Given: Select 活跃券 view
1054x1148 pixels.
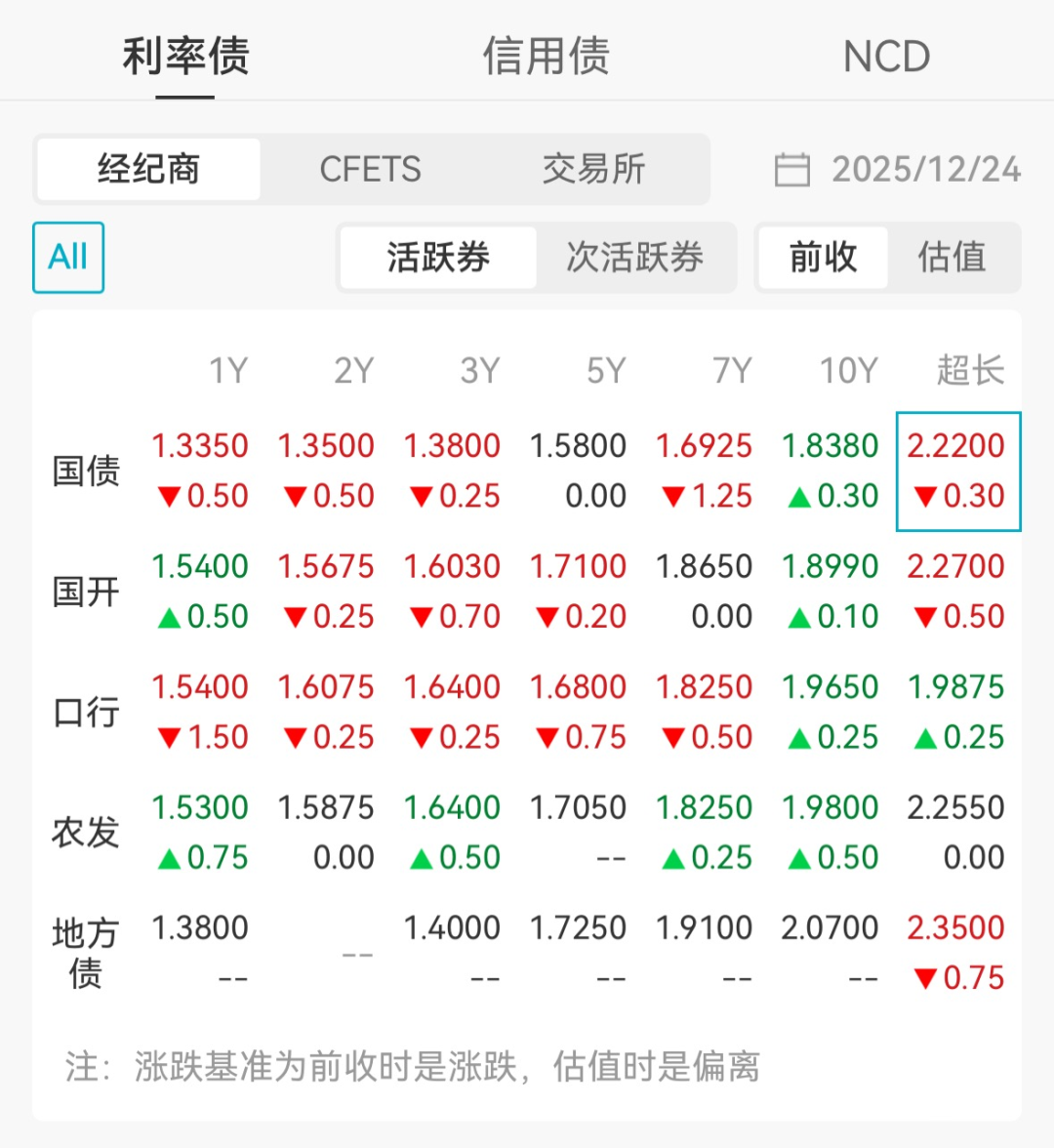Looking at the screenshot, I should [x=436, y=258].
